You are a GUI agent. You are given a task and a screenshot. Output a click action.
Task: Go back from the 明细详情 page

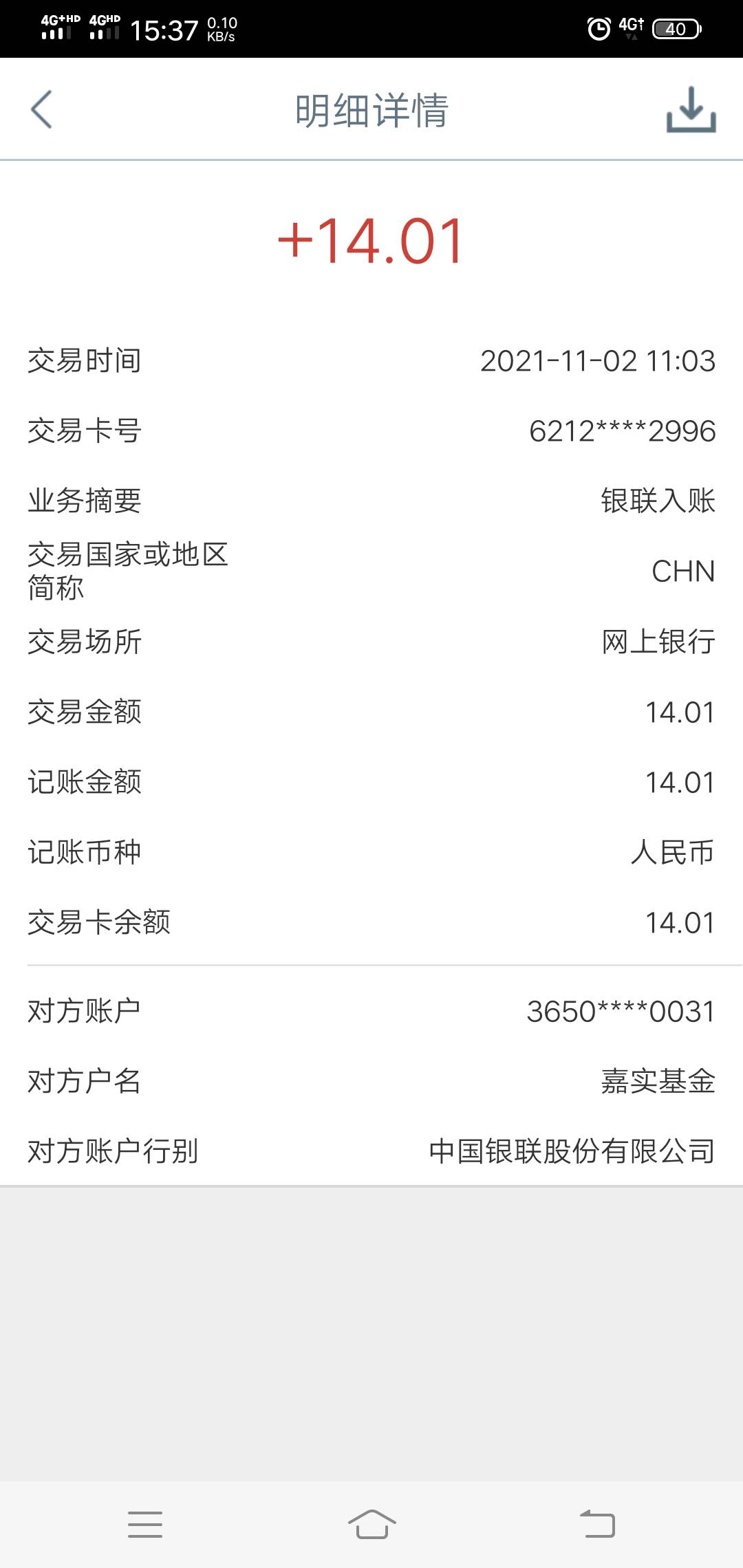point(41,109)
